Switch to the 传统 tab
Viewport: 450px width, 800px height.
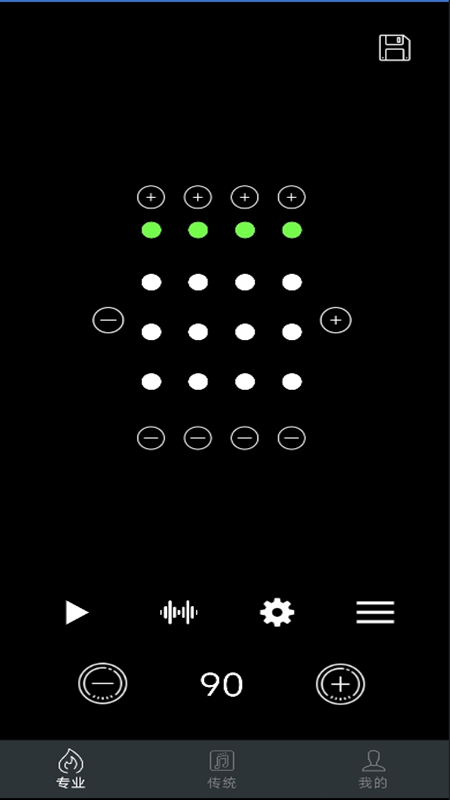[222, 769]
